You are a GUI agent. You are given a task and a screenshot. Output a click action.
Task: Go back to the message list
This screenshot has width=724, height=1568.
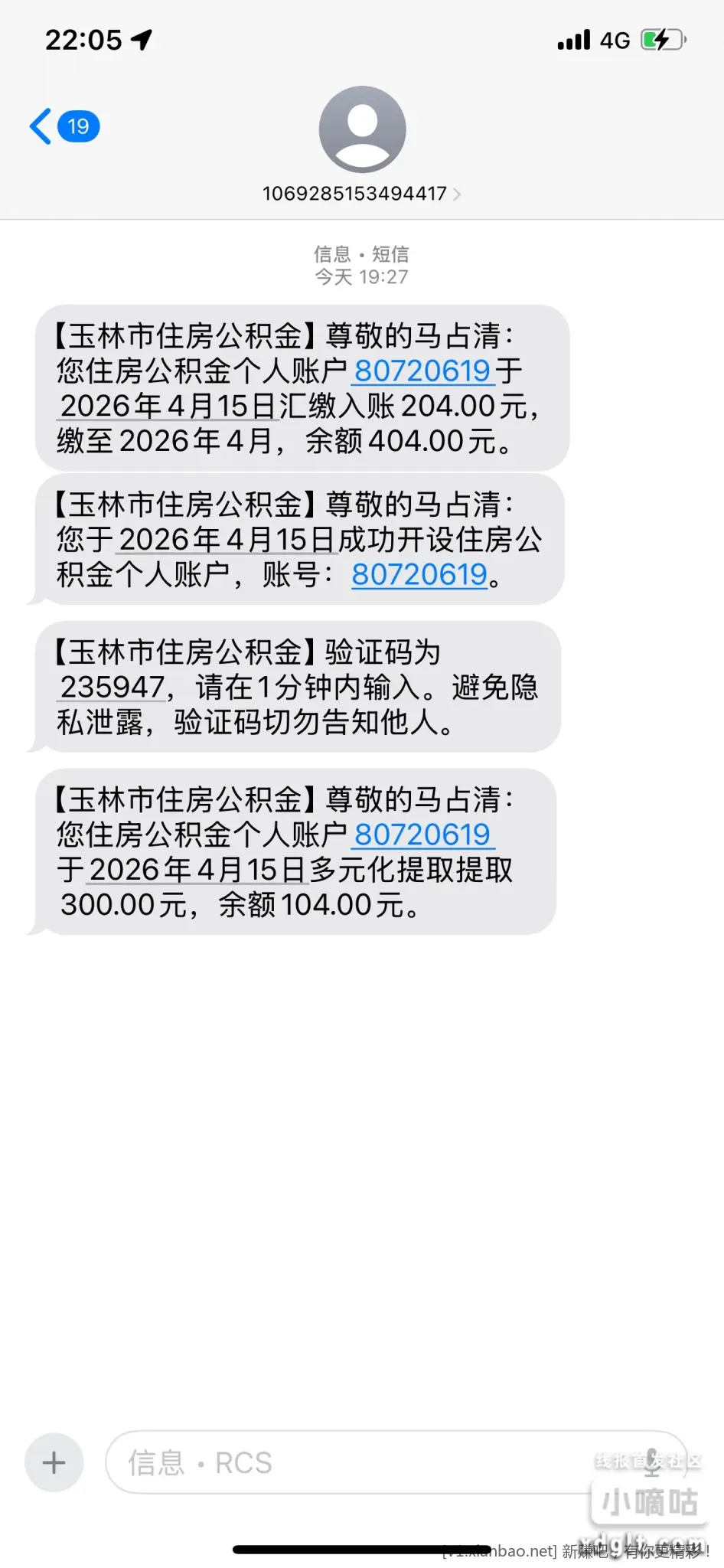(64, 126)
